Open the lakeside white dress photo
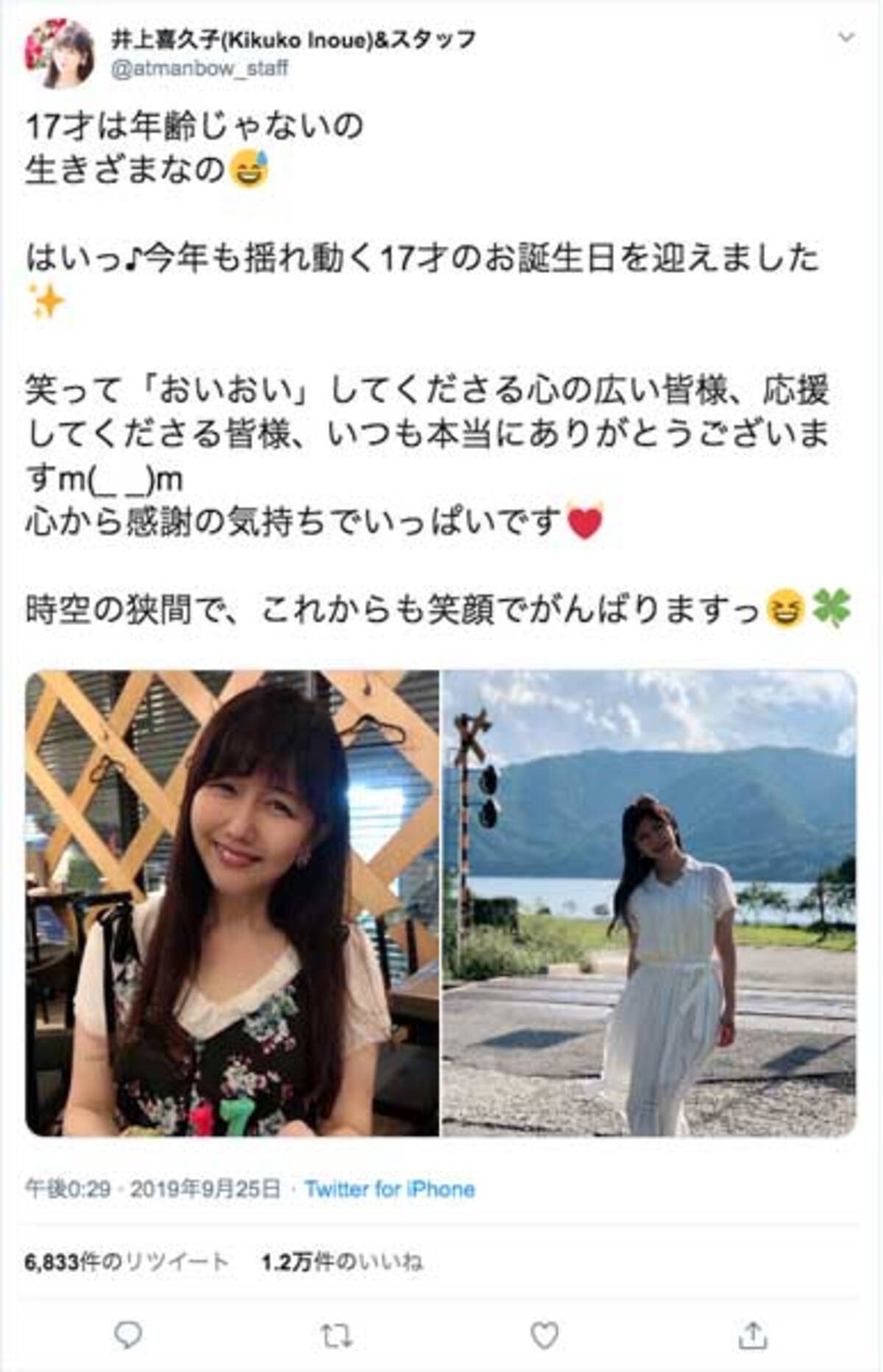 649,903
